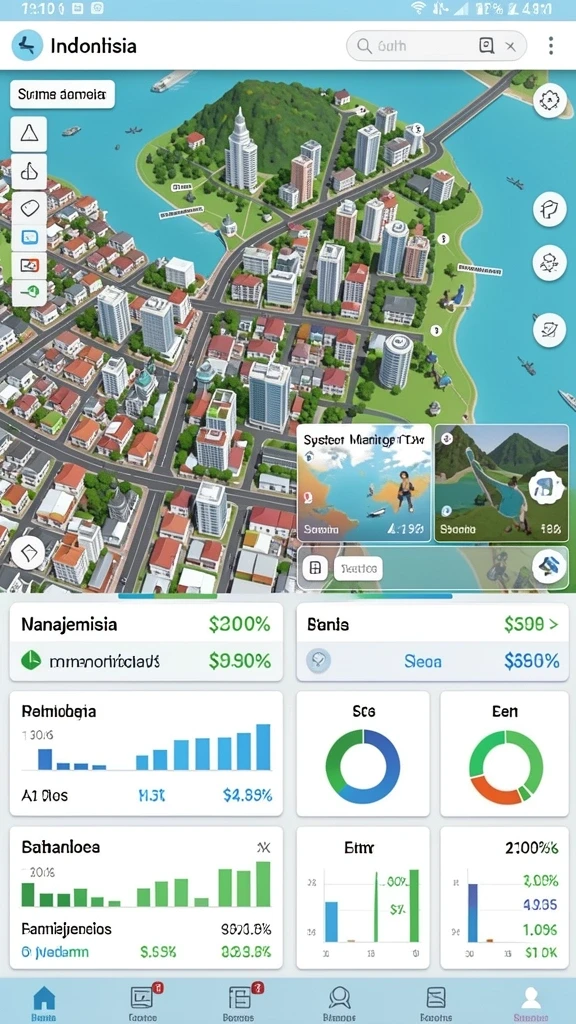This screenshot has height=1024, width=576.
Task: Open the Bahanloea green bar chart card
Action: click(146, 898)
